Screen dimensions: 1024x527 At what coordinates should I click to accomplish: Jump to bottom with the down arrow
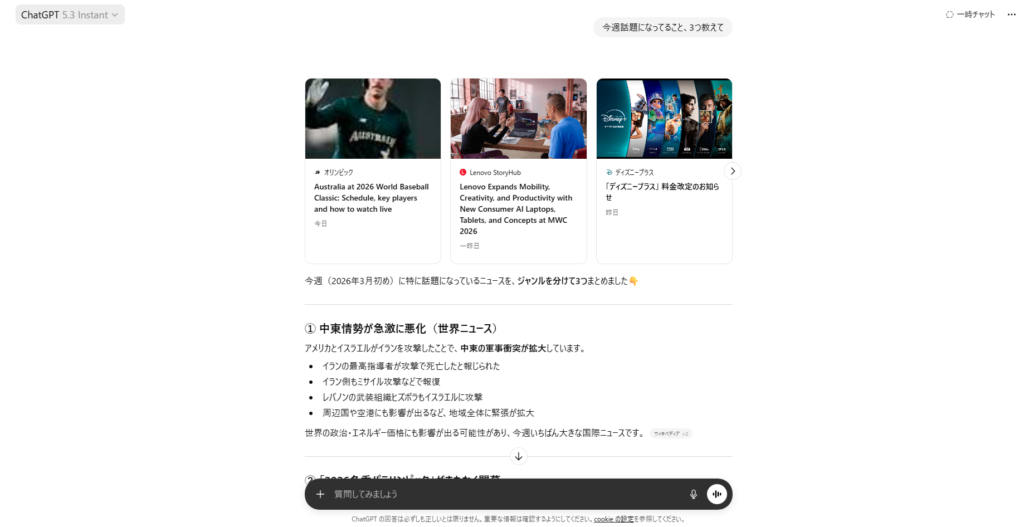coord(518,456)
